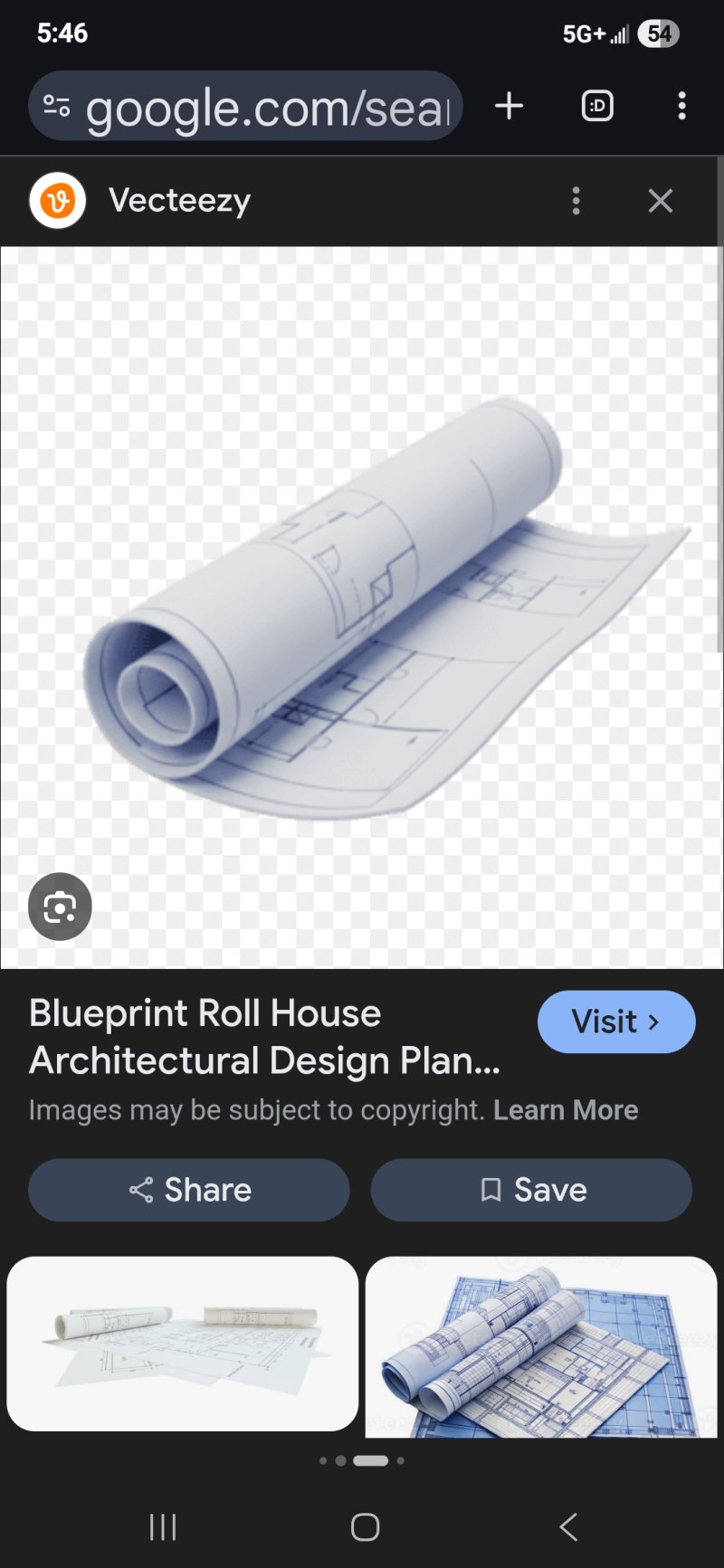The image size is (724, 1568).
Task: Open the browser overflow menu
Action: [x=681, y=106]
